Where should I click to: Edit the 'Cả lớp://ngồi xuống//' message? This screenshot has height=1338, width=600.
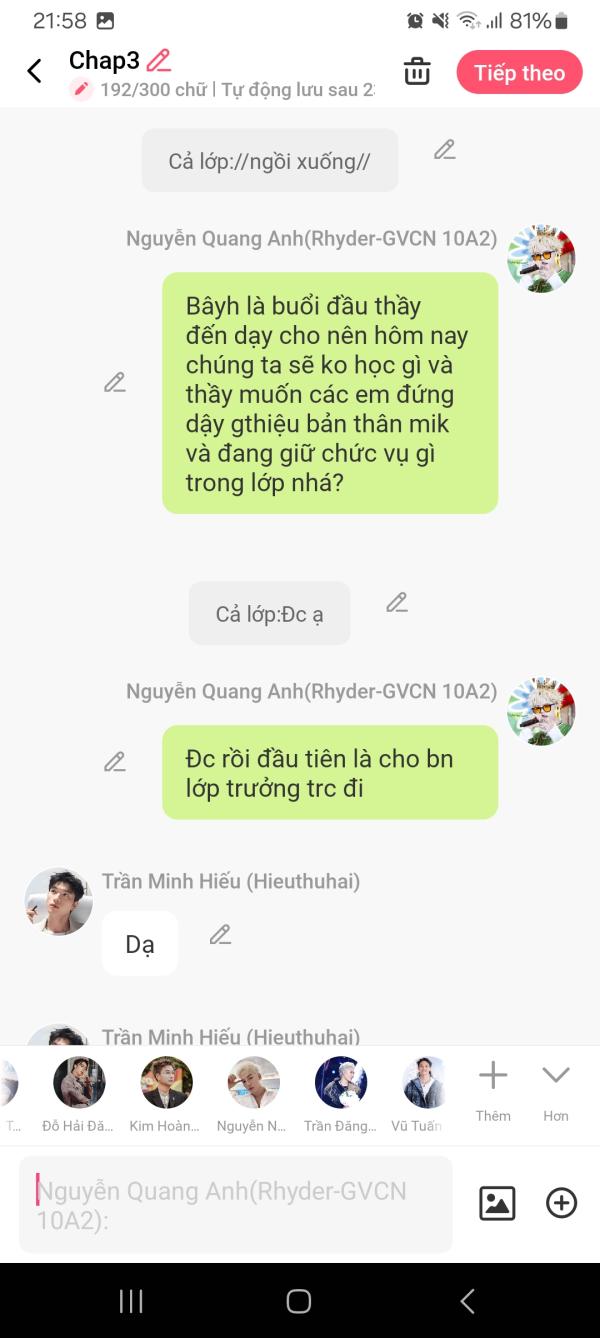coord(445,150)
